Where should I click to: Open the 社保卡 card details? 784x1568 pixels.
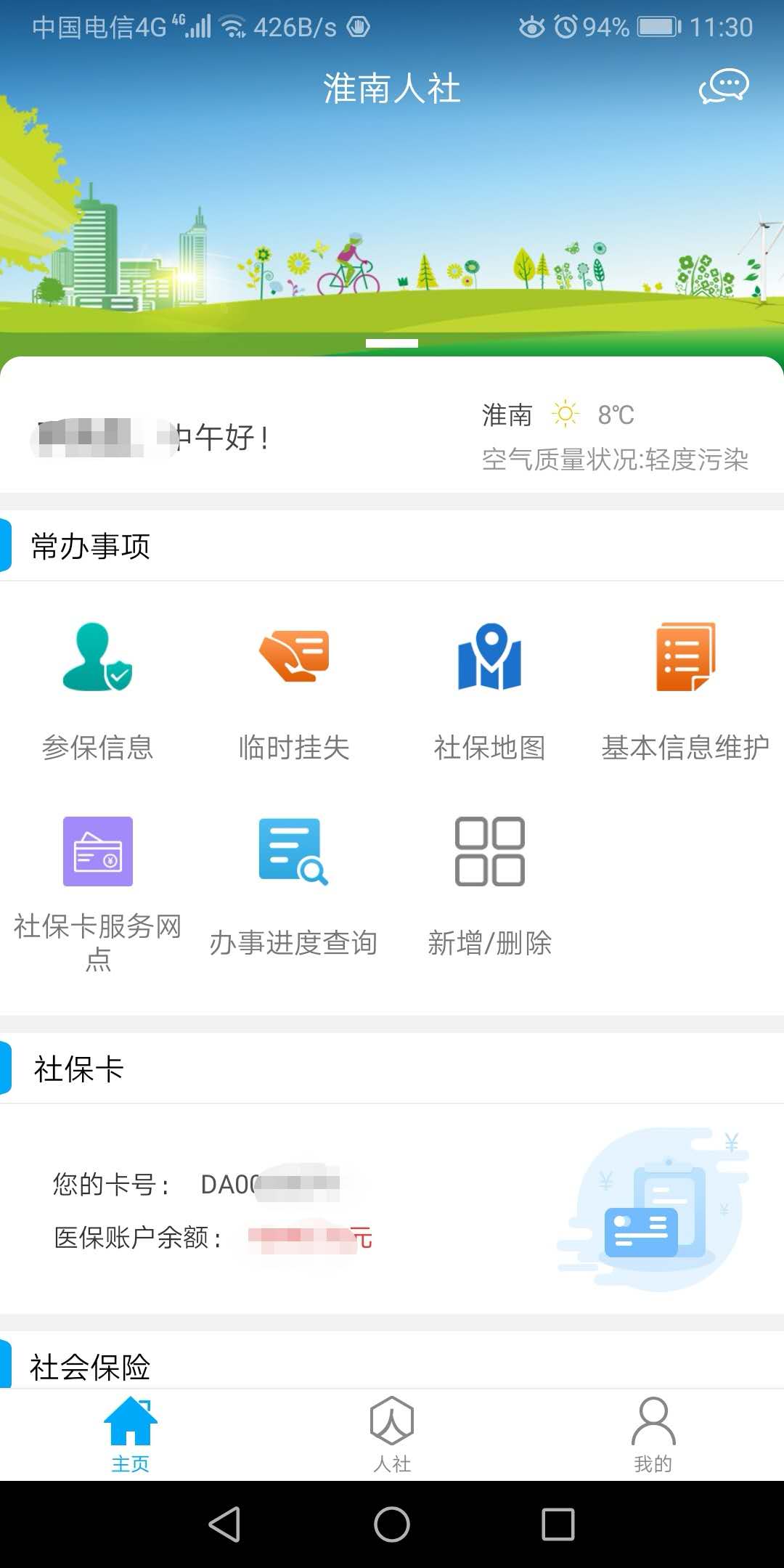(392, 1209)
